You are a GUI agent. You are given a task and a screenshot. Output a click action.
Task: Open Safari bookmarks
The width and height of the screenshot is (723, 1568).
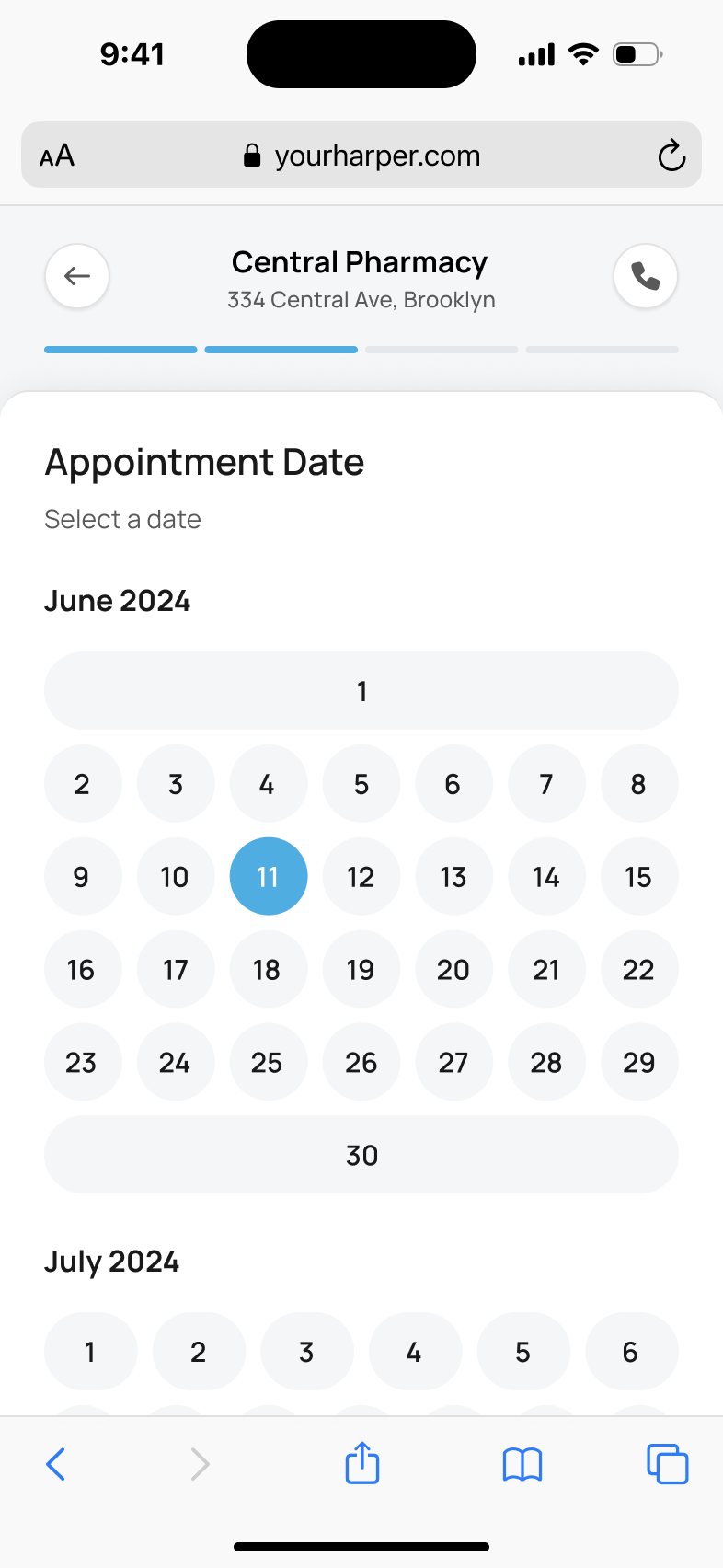522,1464
